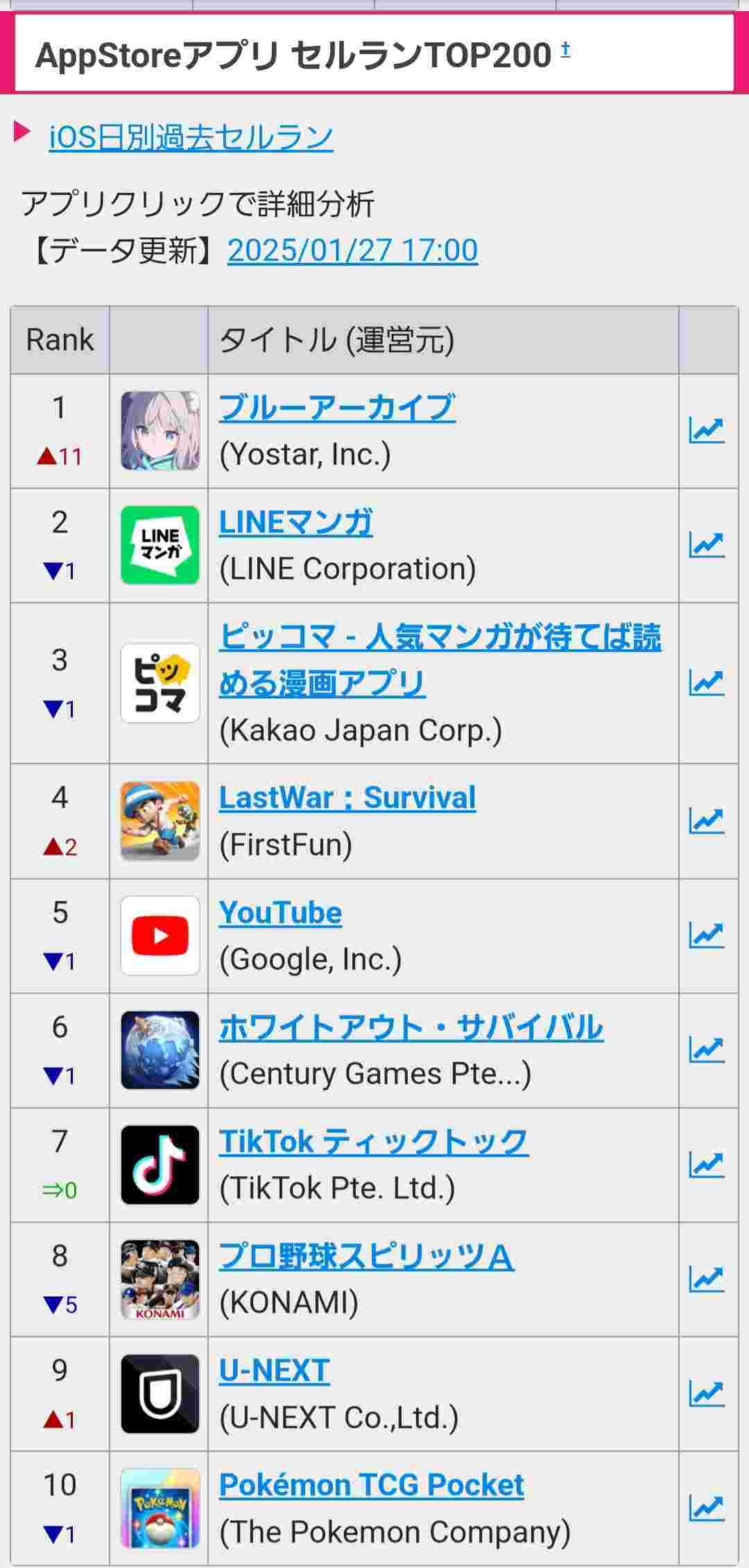Open the TikTok ティックトック title link
This screenshot has width=749, height=1568.
click(373, 1141)
